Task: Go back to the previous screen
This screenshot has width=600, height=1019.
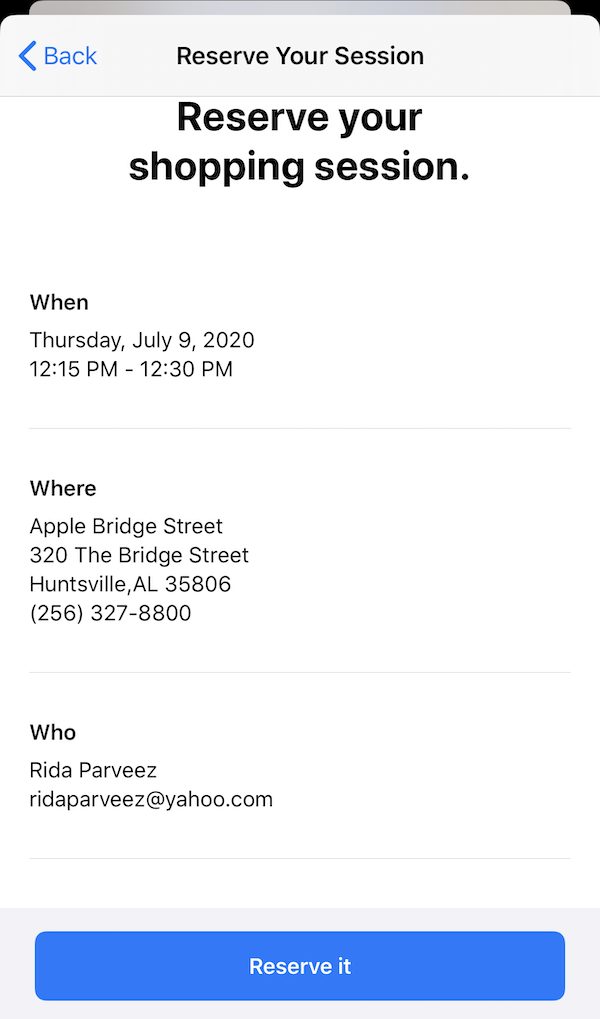Action: click(58, 56)
